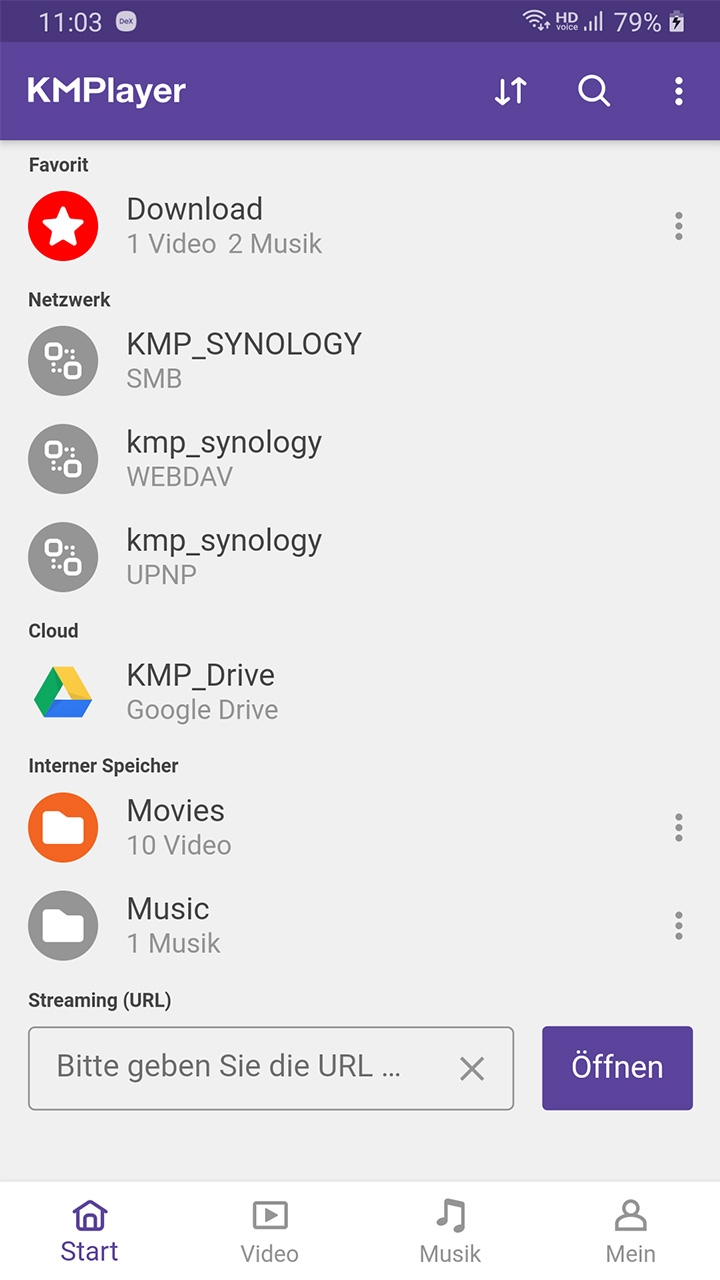Switch to the Musik tab
Image resolution: width=720 pixels, height=1280 pixels.
(x=449, y=1227)
